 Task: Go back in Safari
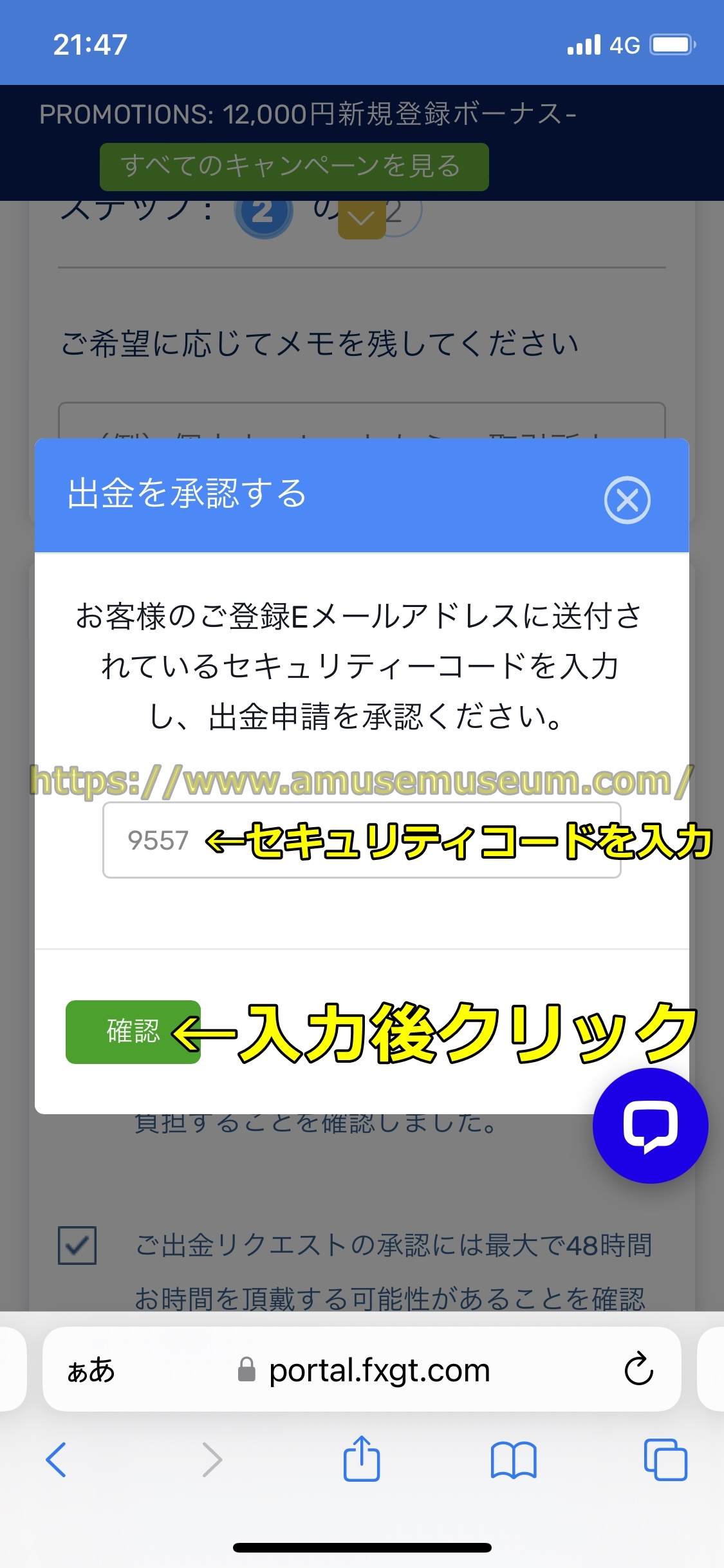pos(57,1459)
